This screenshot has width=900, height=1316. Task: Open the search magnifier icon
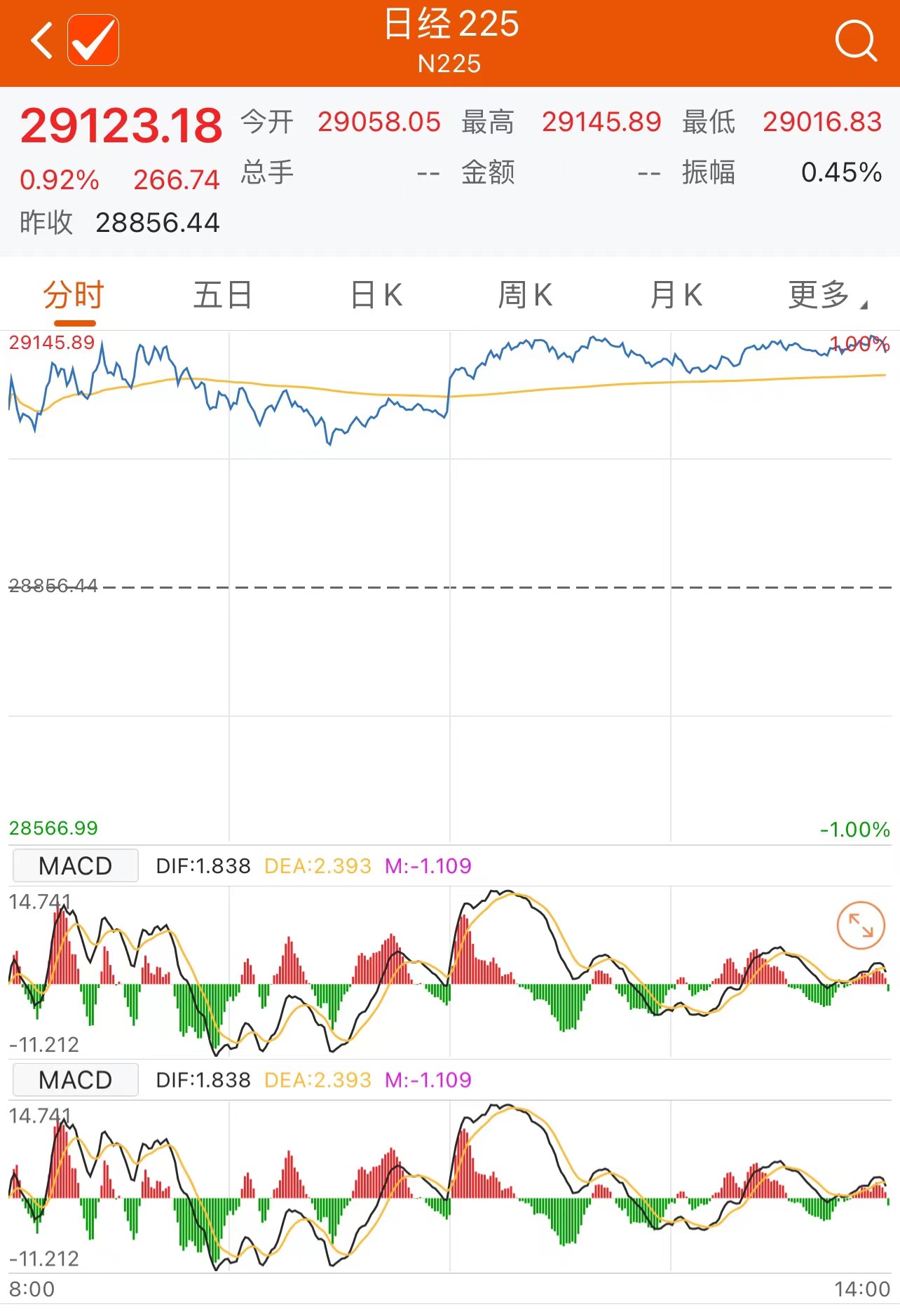click(x=856, y=41)
